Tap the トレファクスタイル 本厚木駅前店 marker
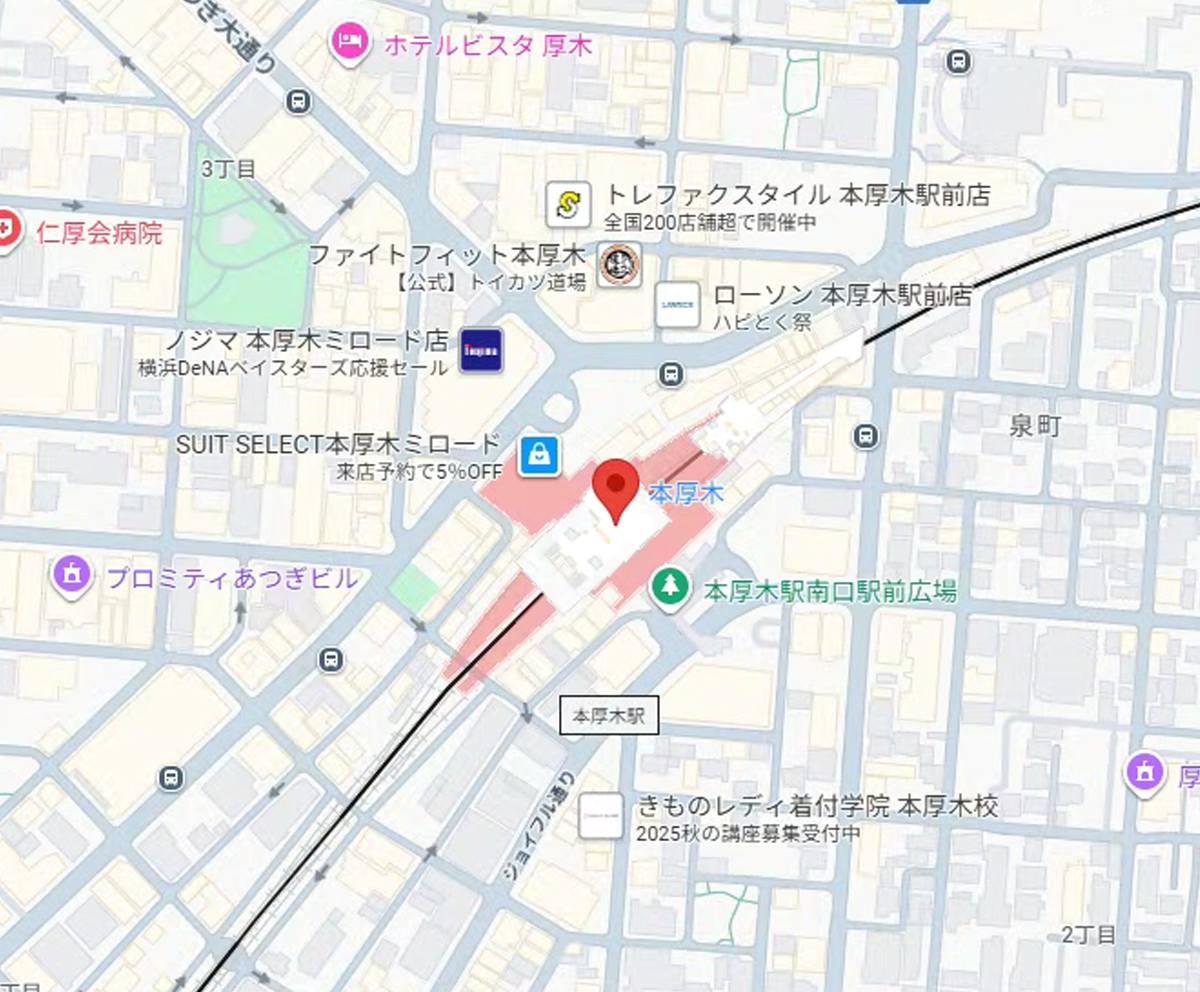1200x992 pixels. [567, 205]
